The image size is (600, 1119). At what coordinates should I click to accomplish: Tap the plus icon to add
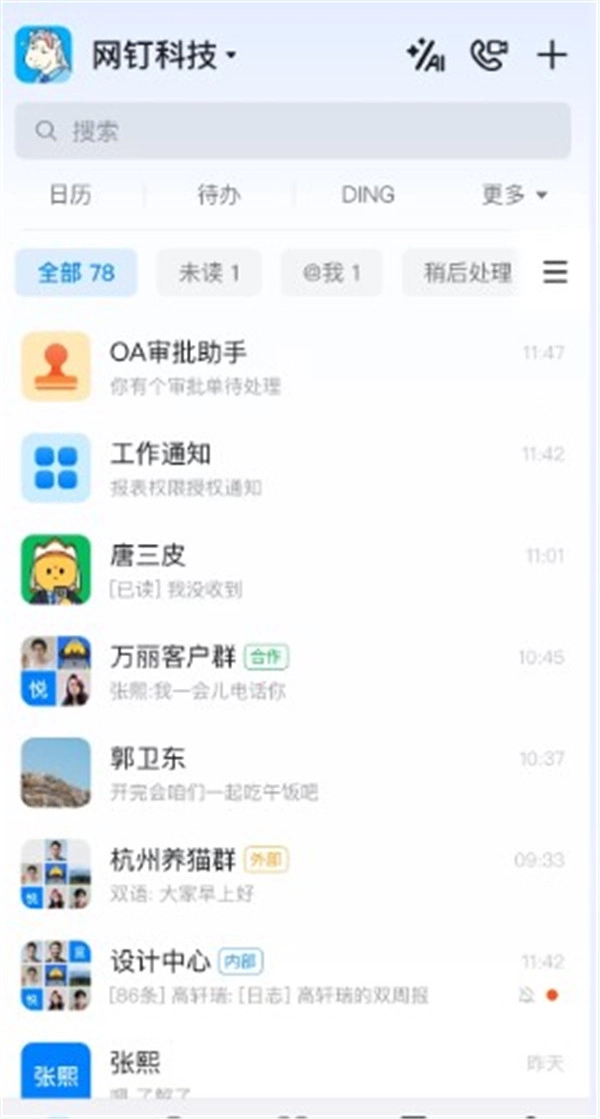[551, 55]
